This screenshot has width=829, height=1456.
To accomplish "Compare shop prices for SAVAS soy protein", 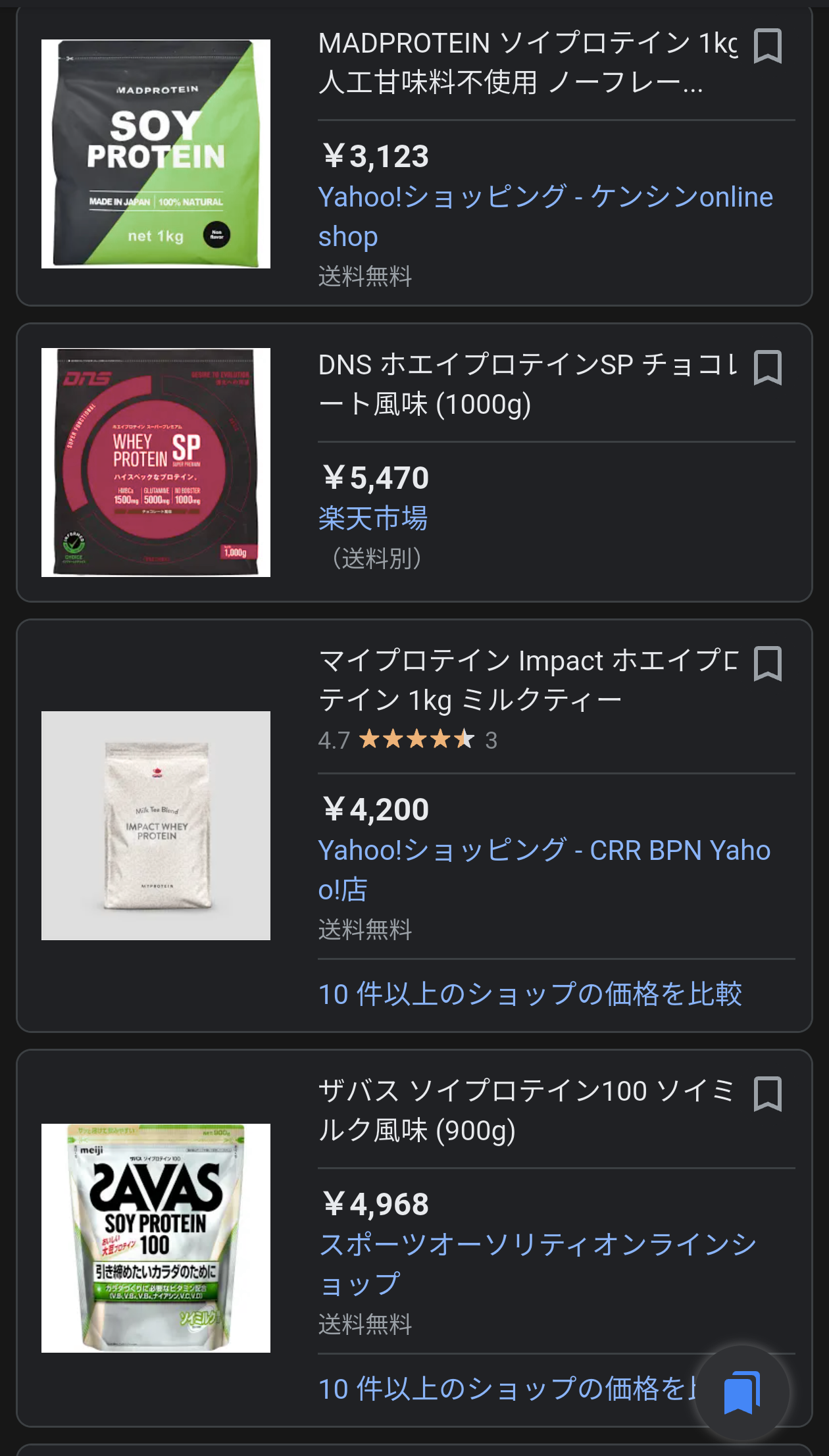I will pyautogui.click(x=507, y=1389).
